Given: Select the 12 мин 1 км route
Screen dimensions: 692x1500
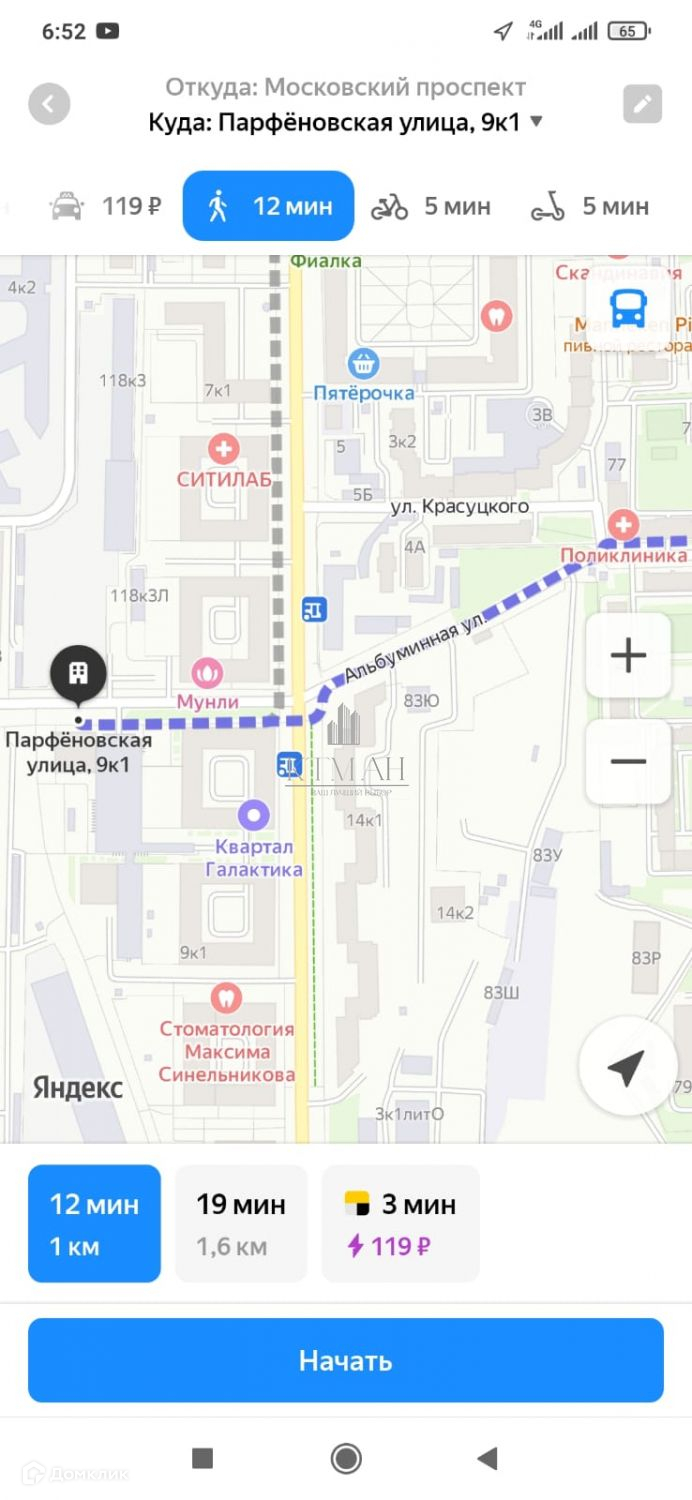Looking at the screenshot, I should [94, 1223].
